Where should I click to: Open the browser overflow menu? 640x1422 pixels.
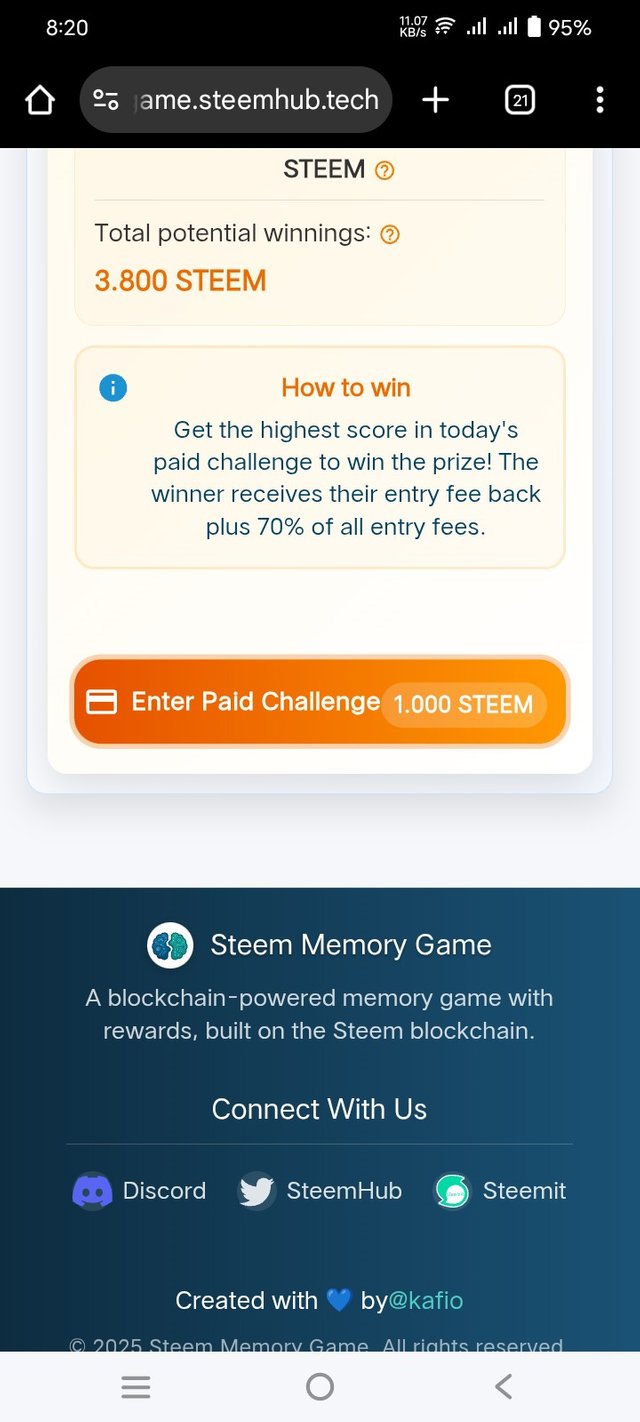point(599,100)
